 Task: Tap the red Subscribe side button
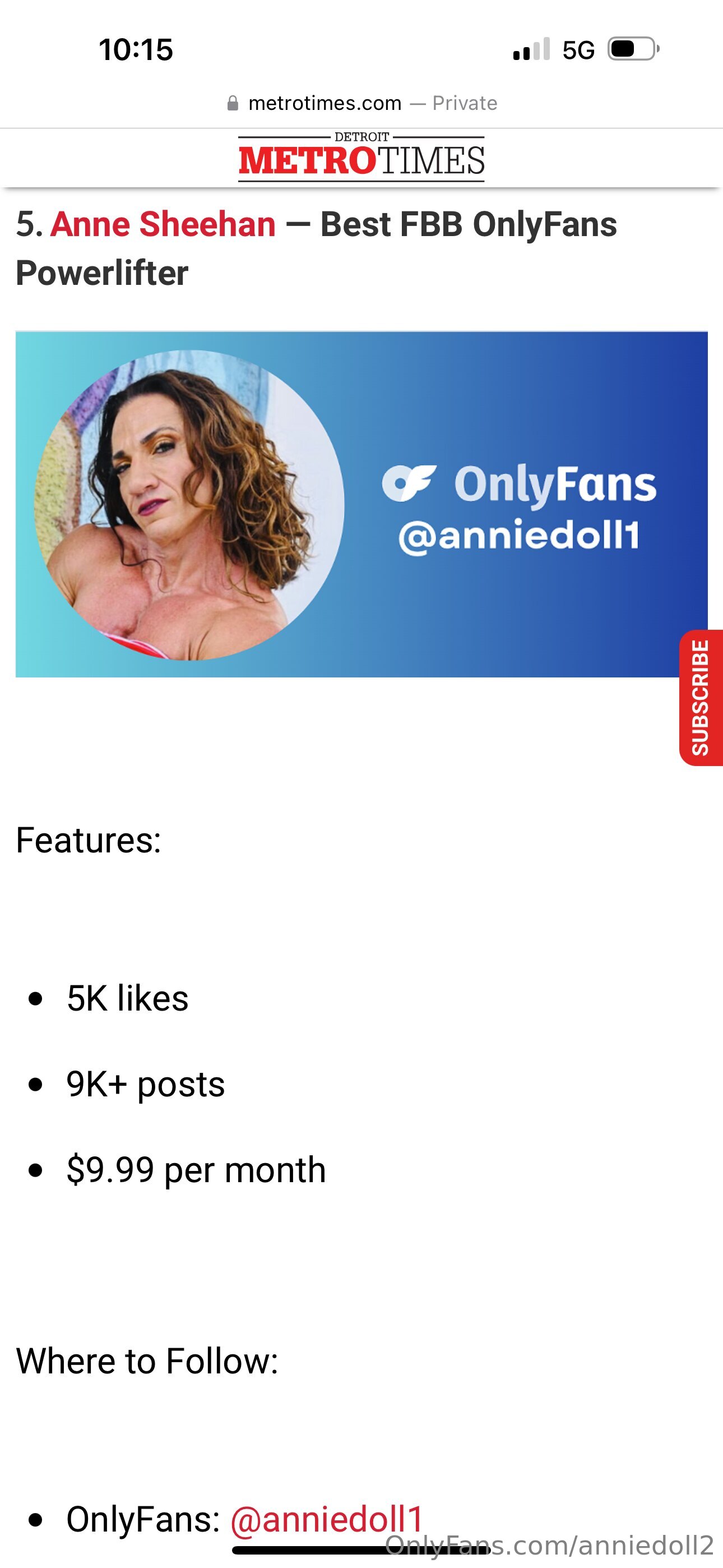(x=701, y=698)
